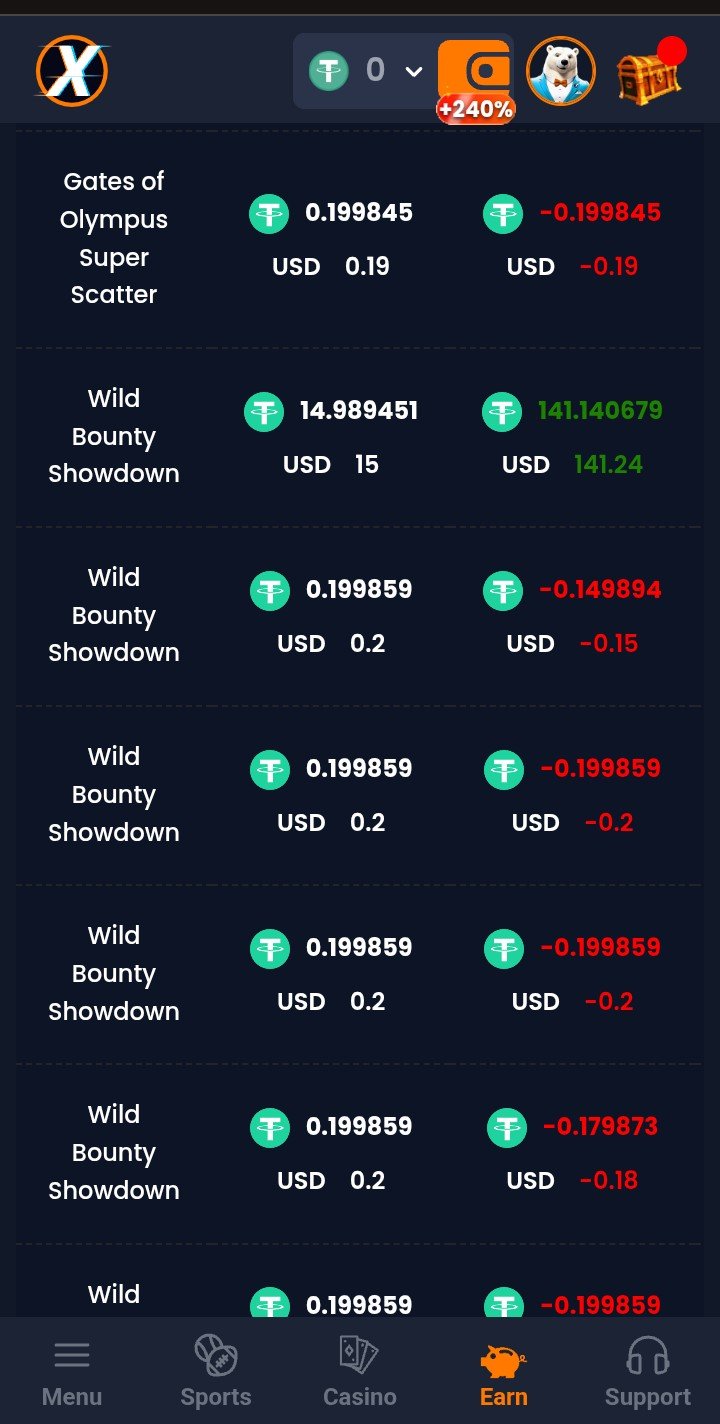Expand the USDT balance currency dropdown
Image resolution: width=720 pixels, height=1424 pixels.
413,71
